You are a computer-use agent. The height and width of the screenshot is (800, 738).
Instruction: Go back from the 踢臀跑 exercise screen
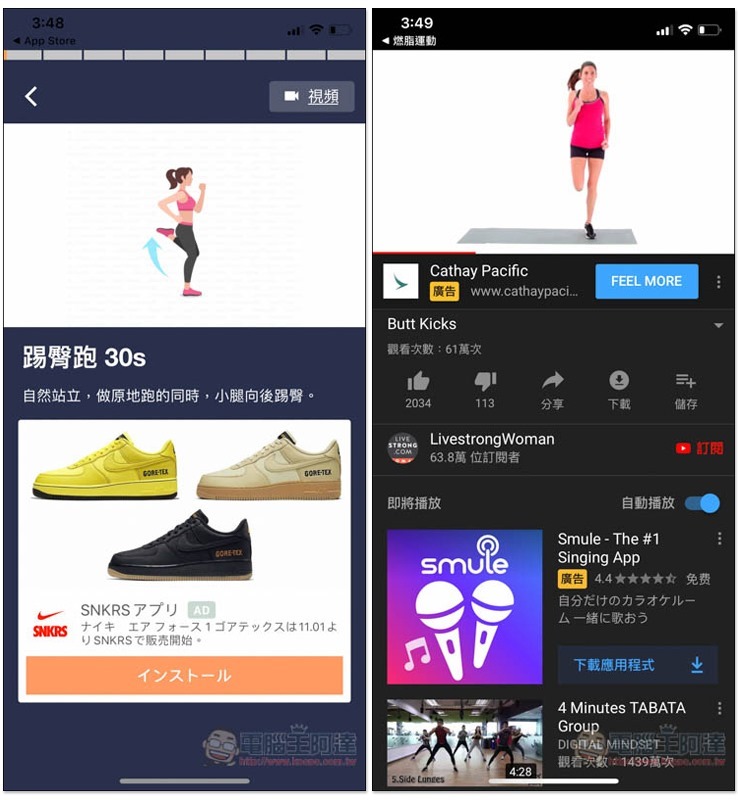pyautogui.click(x=31, y=96)
